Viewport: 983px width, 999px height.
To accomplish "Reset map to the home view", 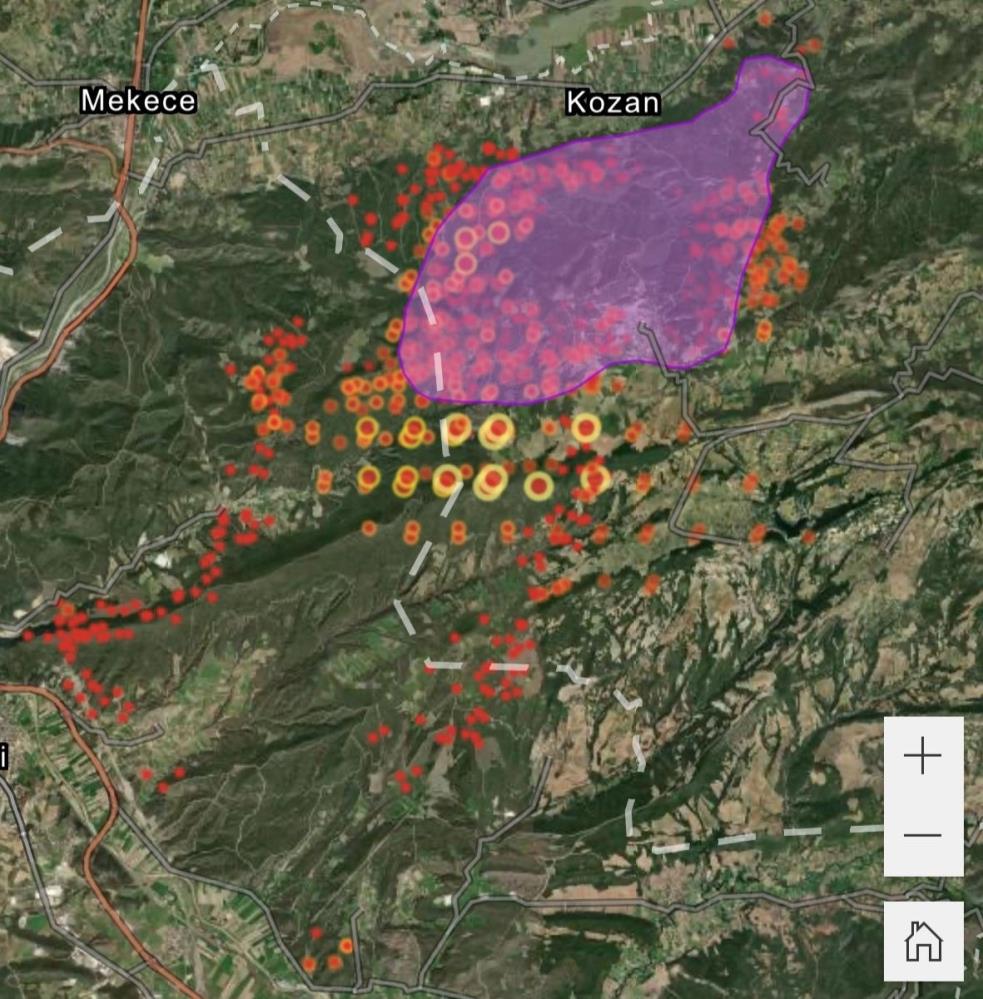I will click(x=922, y=941).
